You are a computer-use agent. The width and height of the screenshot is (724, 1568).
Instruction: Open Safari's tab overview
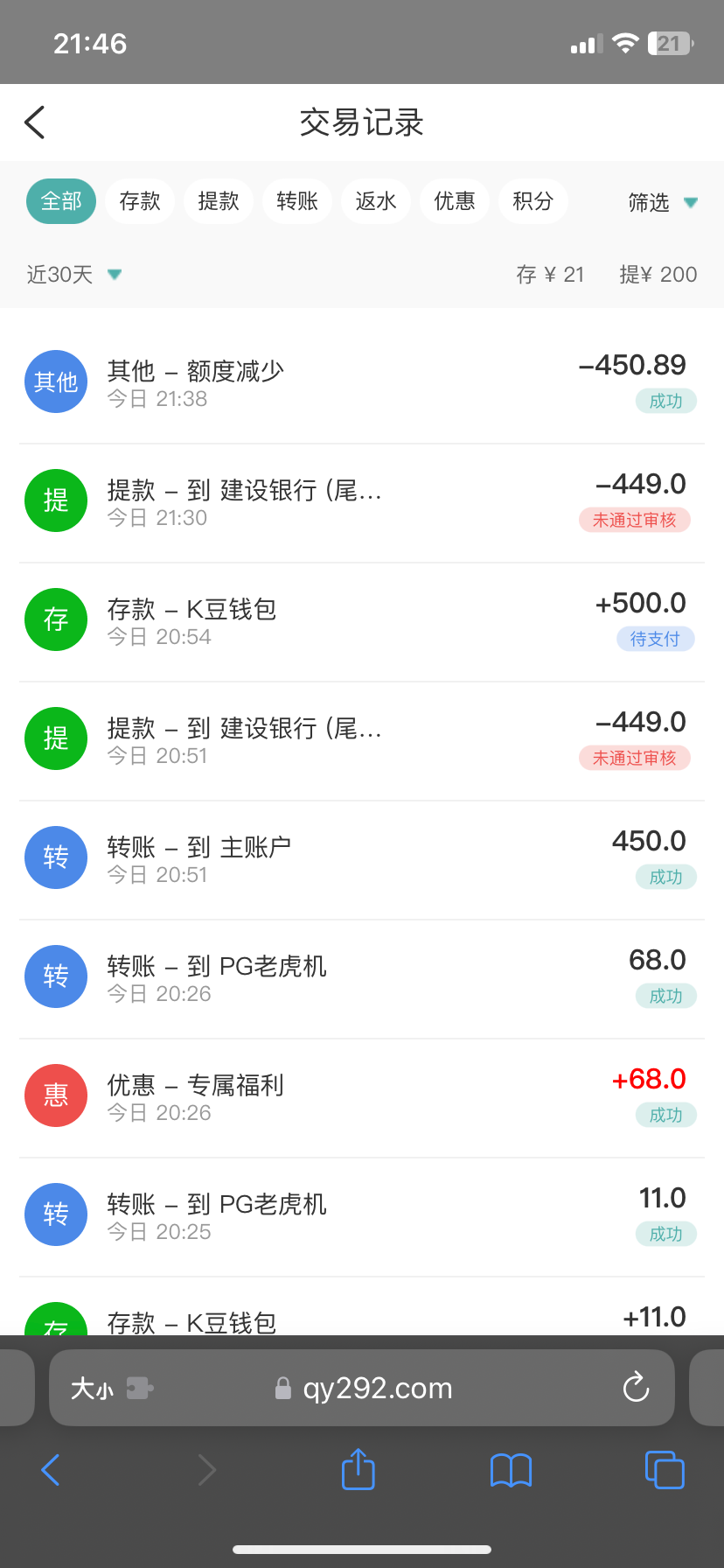click(665, 1469)
